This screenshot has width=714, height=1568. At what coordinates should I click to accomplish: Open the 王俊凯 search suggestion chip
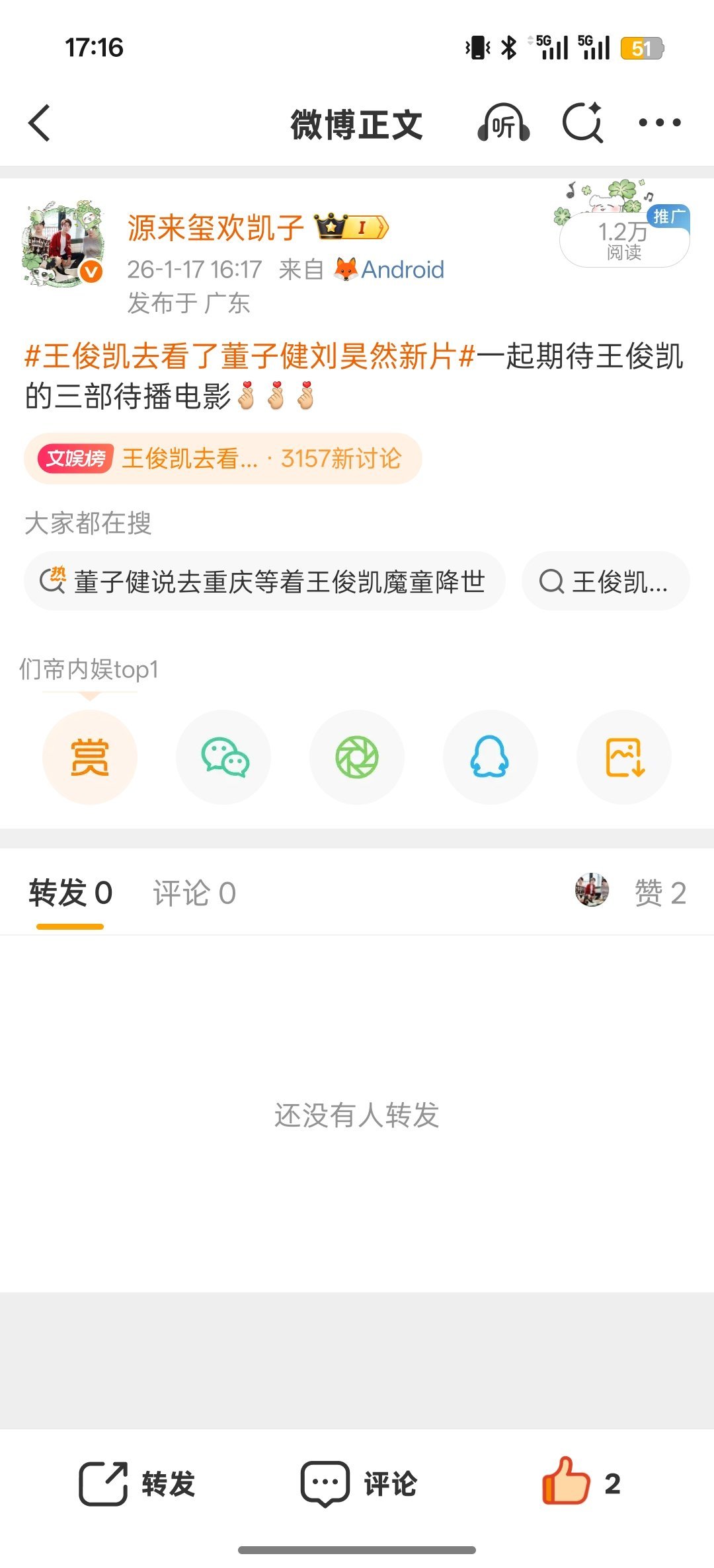click(605, 581)
